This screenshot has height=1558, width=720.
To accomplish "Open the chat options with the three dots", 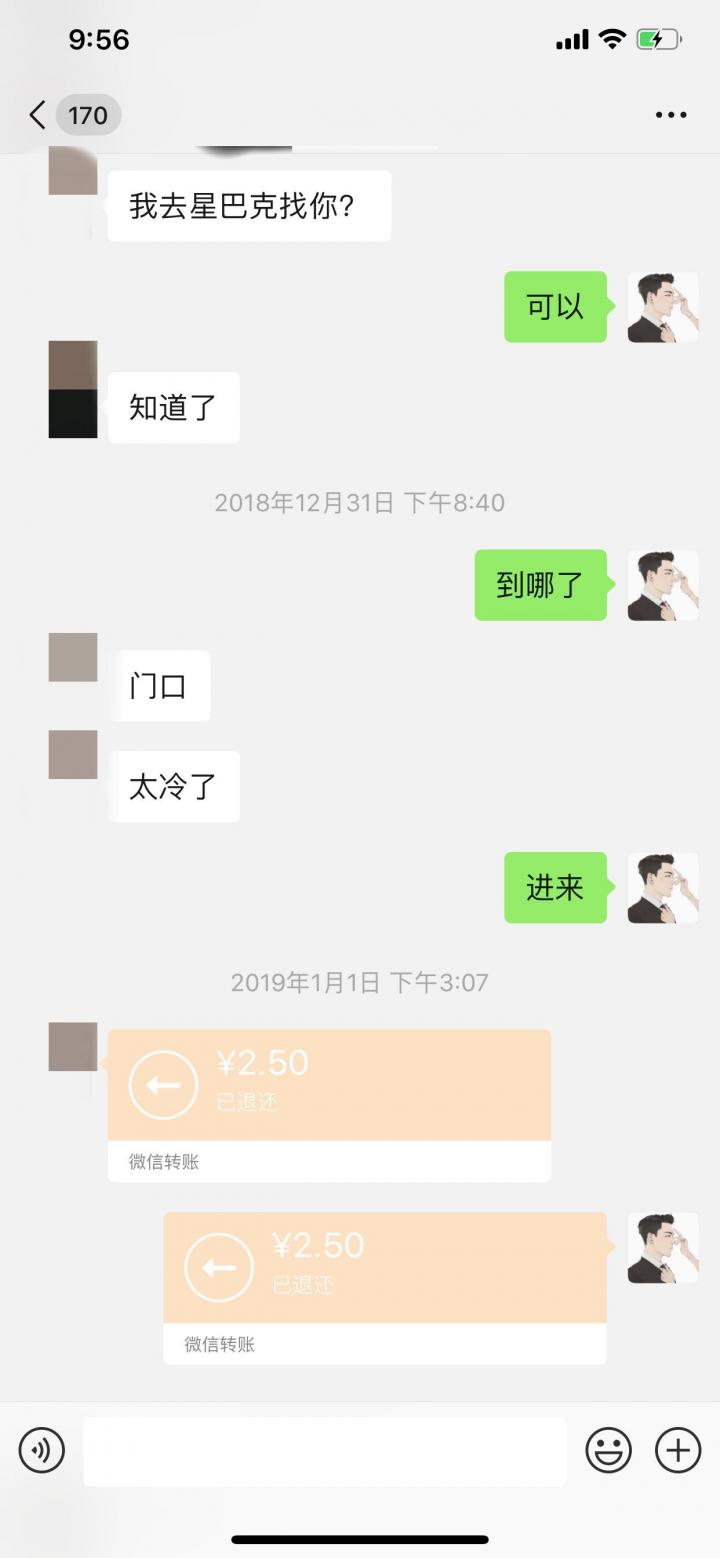I will pyautogui.click(x=668, y=114).
